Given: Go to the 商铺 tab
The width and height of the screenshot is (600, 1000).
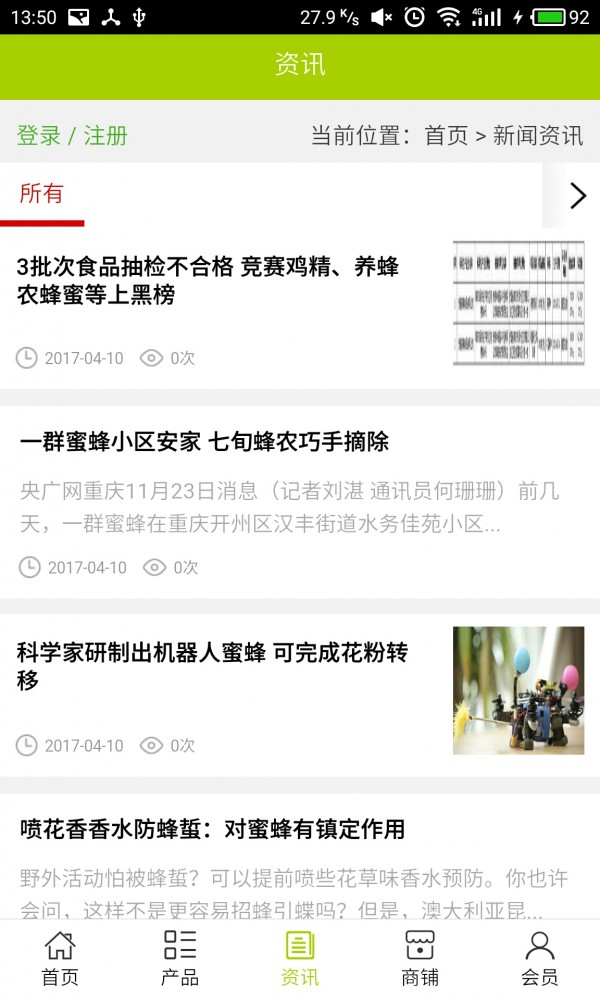Looking at the screenshot, I should coord(420,958).
